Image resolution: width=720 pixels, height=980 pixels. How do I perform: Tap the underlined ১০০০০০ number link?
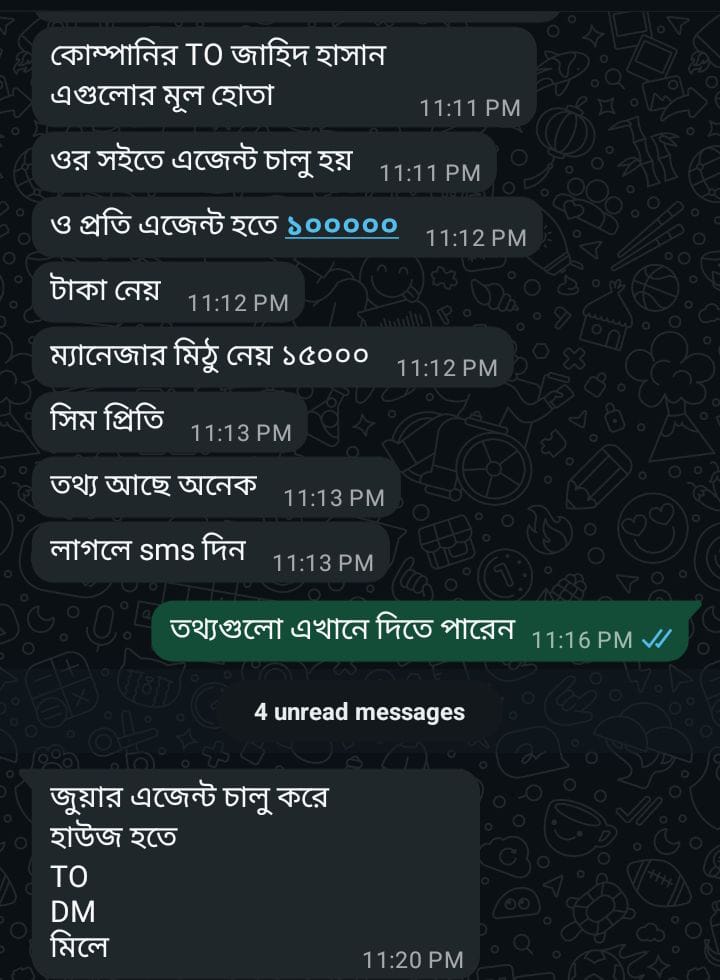pos(342,226)
